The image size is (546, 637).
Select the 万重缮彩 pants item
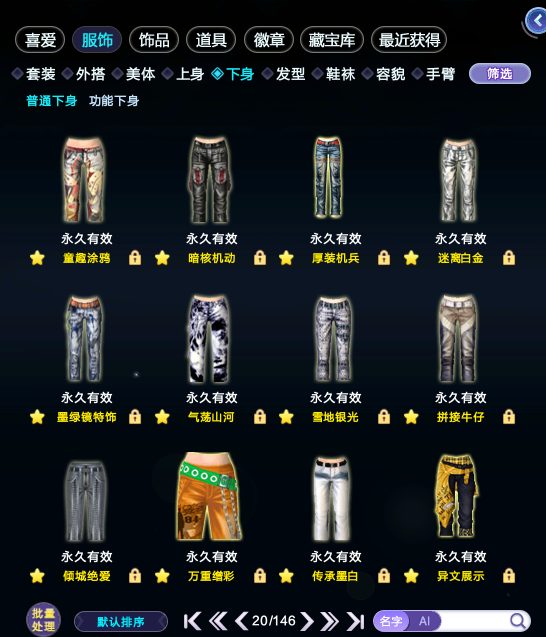coord(209,497)
